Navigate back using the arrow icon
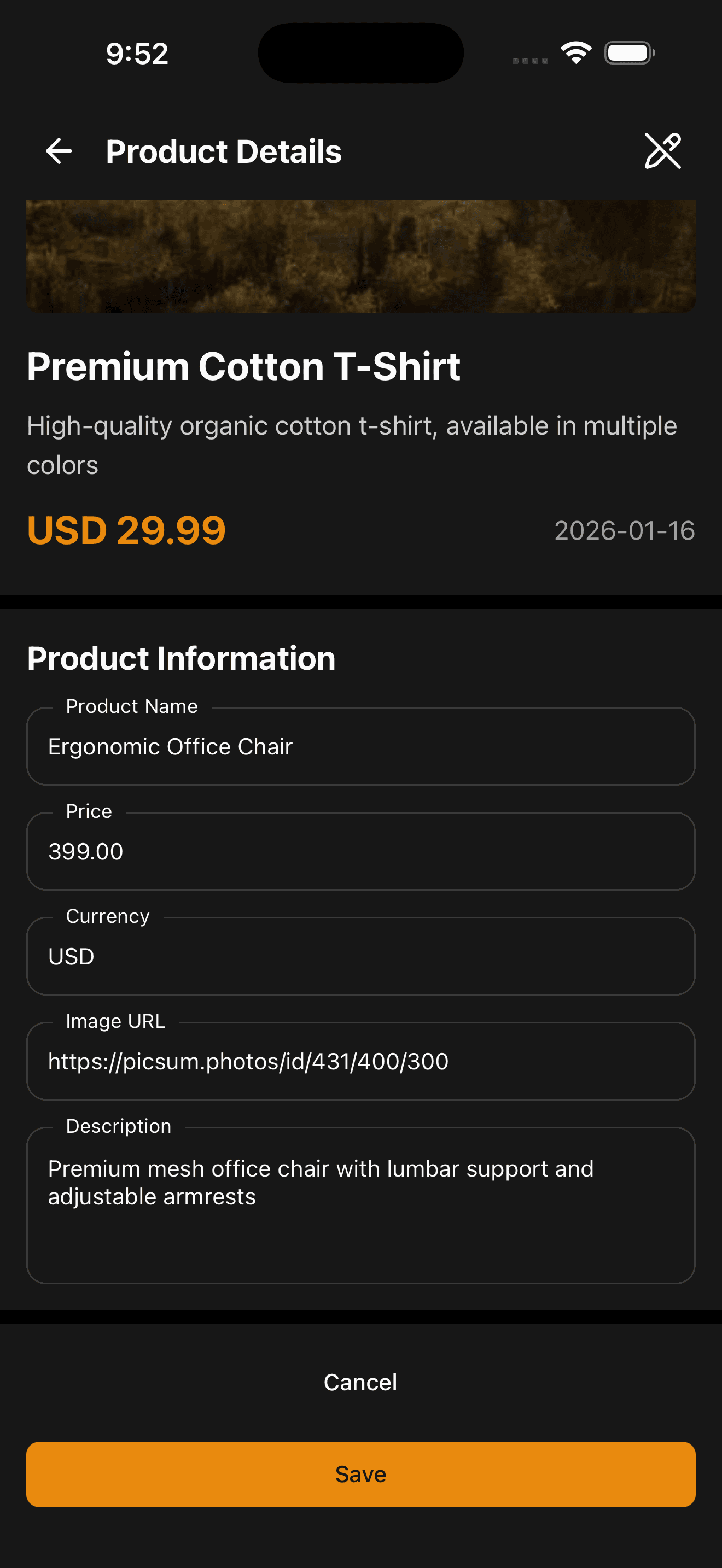Viewport: 722px width, 1568px height. pos(59,150)
